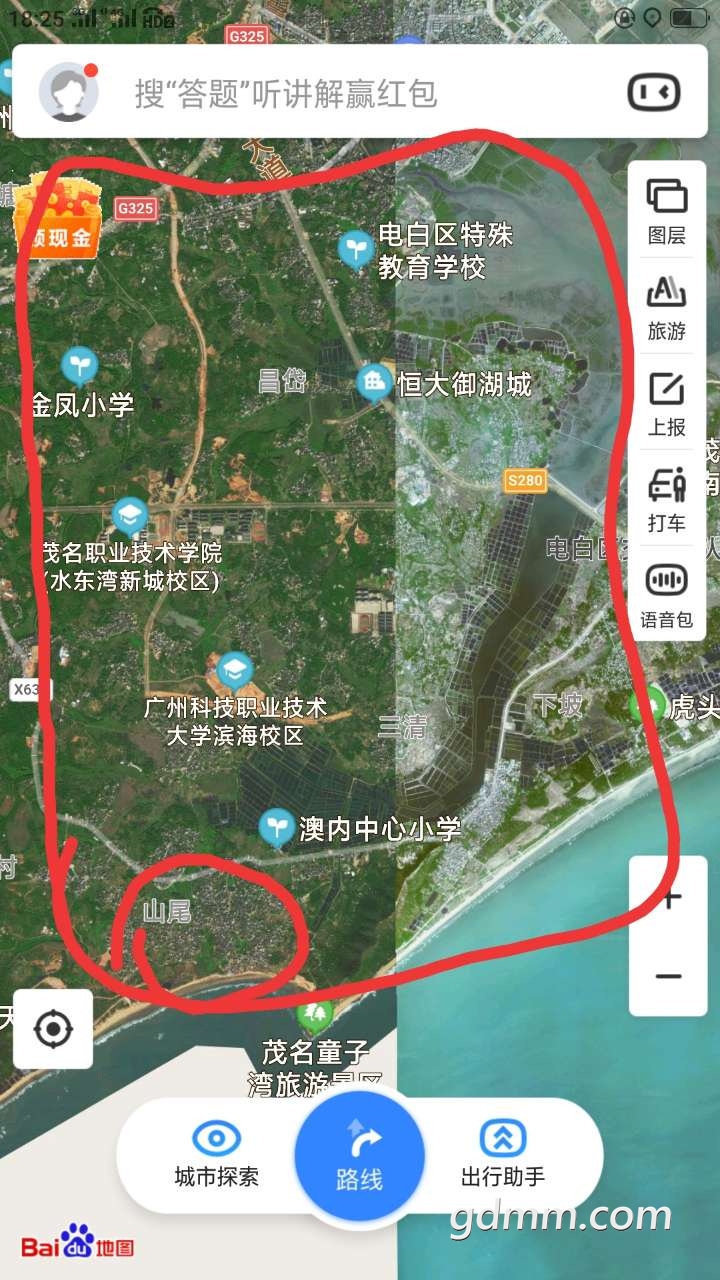Start planning a 路线 route

pos(360,1155)
